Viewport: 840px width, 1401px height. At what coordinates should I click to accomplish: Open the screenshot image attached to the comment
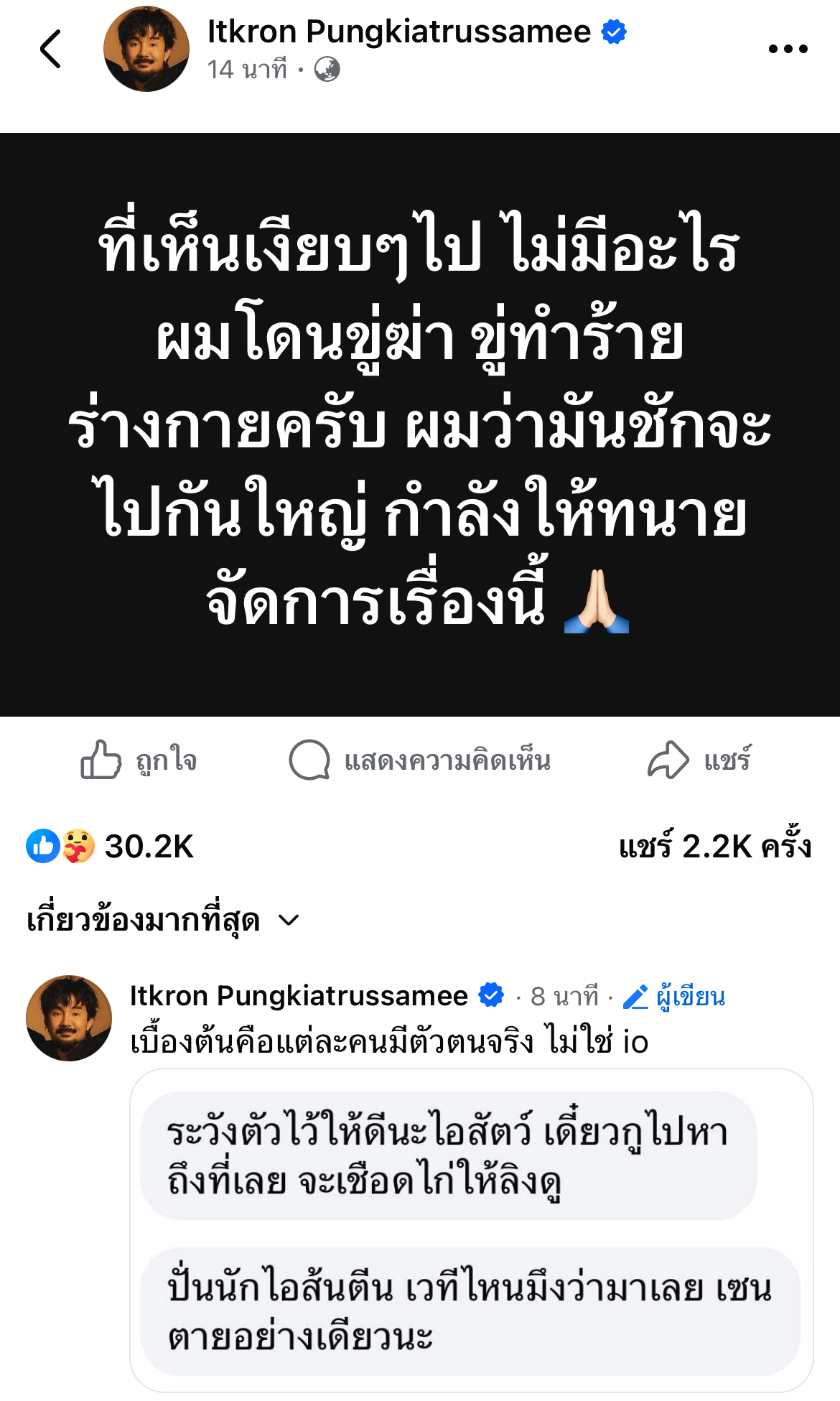pos(471,1230)
